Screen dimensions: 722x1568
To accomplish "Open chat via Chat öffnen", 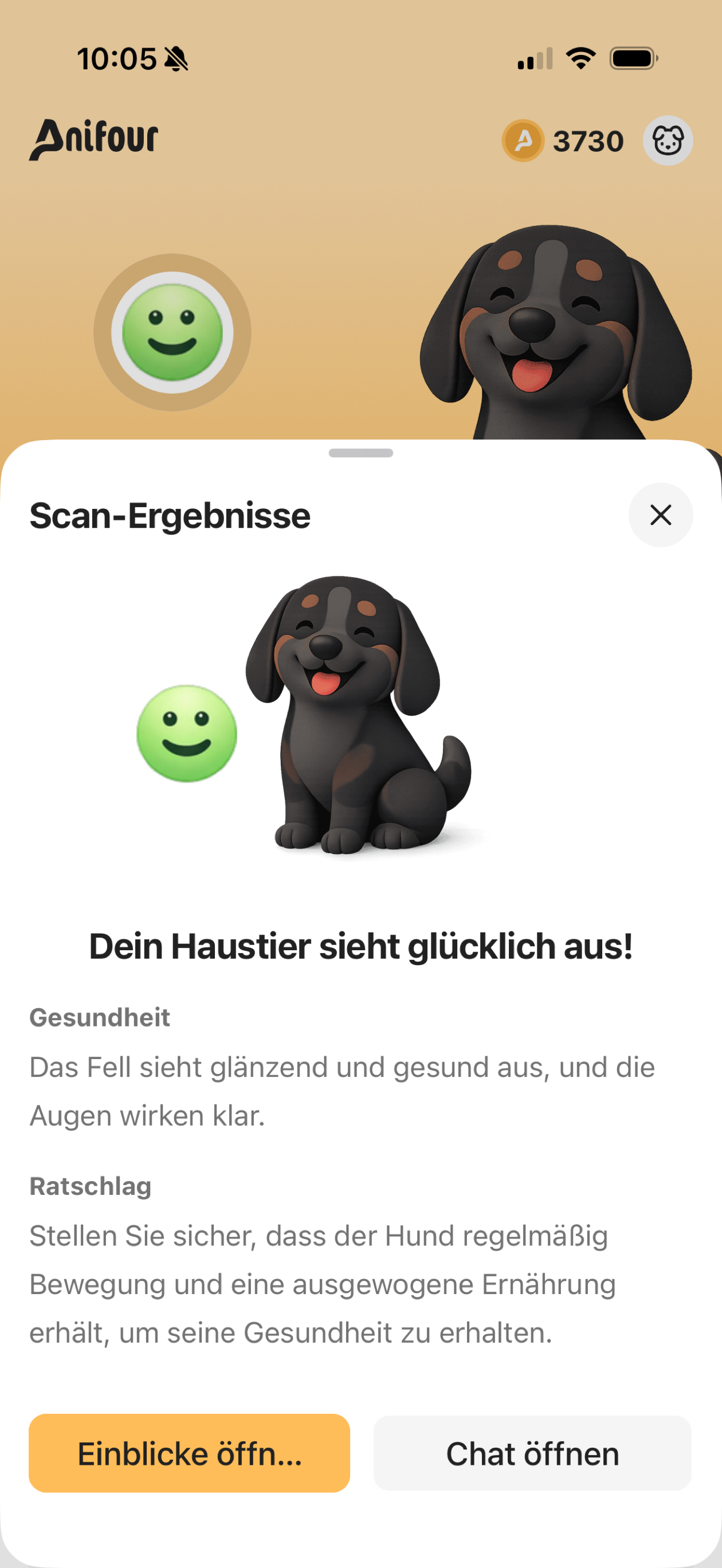I will point(533,1453).
